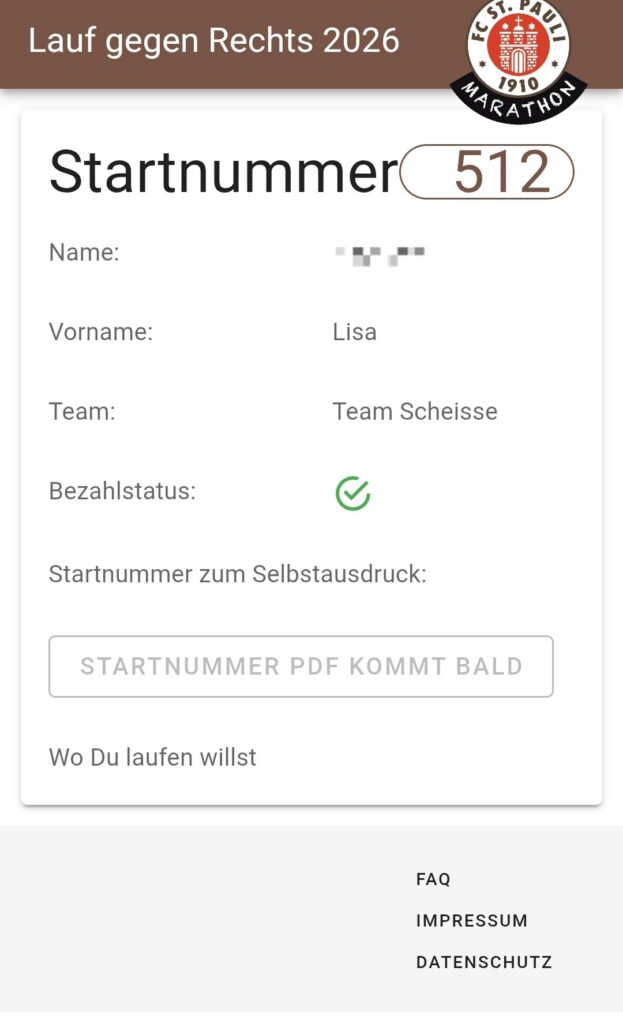Tap the Startnummer PDF kommt bald button

pyautogui.click(x=300, y=666)
